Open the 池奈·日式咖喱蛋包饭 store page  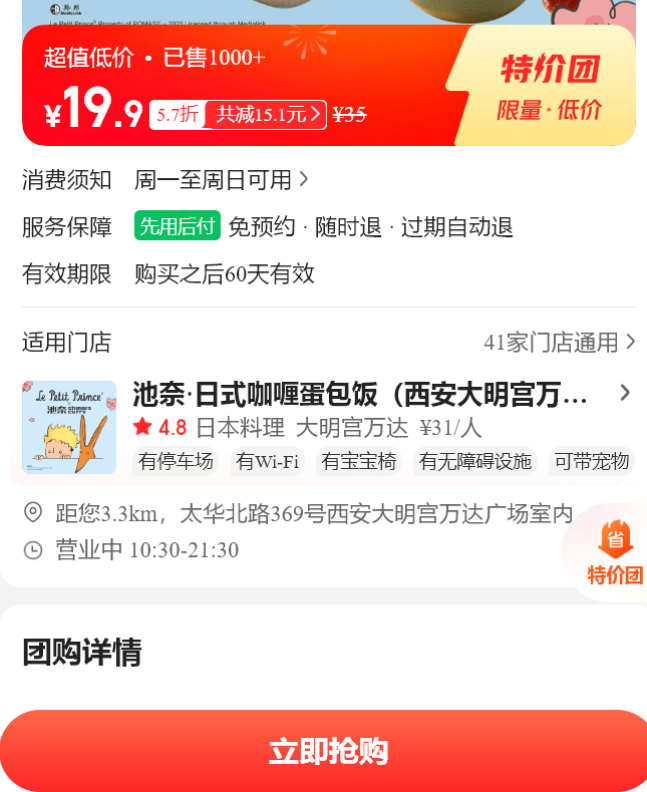tap(360, 394)
